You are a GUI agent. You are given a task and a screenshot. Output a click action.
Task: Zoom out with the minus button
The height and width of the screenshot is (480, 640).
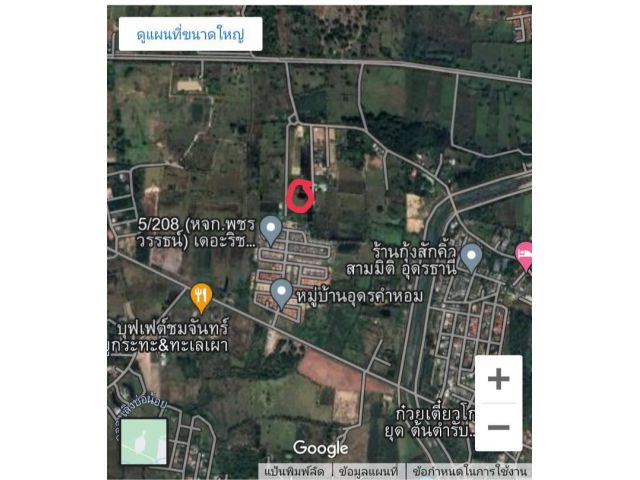tap(497, 427)
